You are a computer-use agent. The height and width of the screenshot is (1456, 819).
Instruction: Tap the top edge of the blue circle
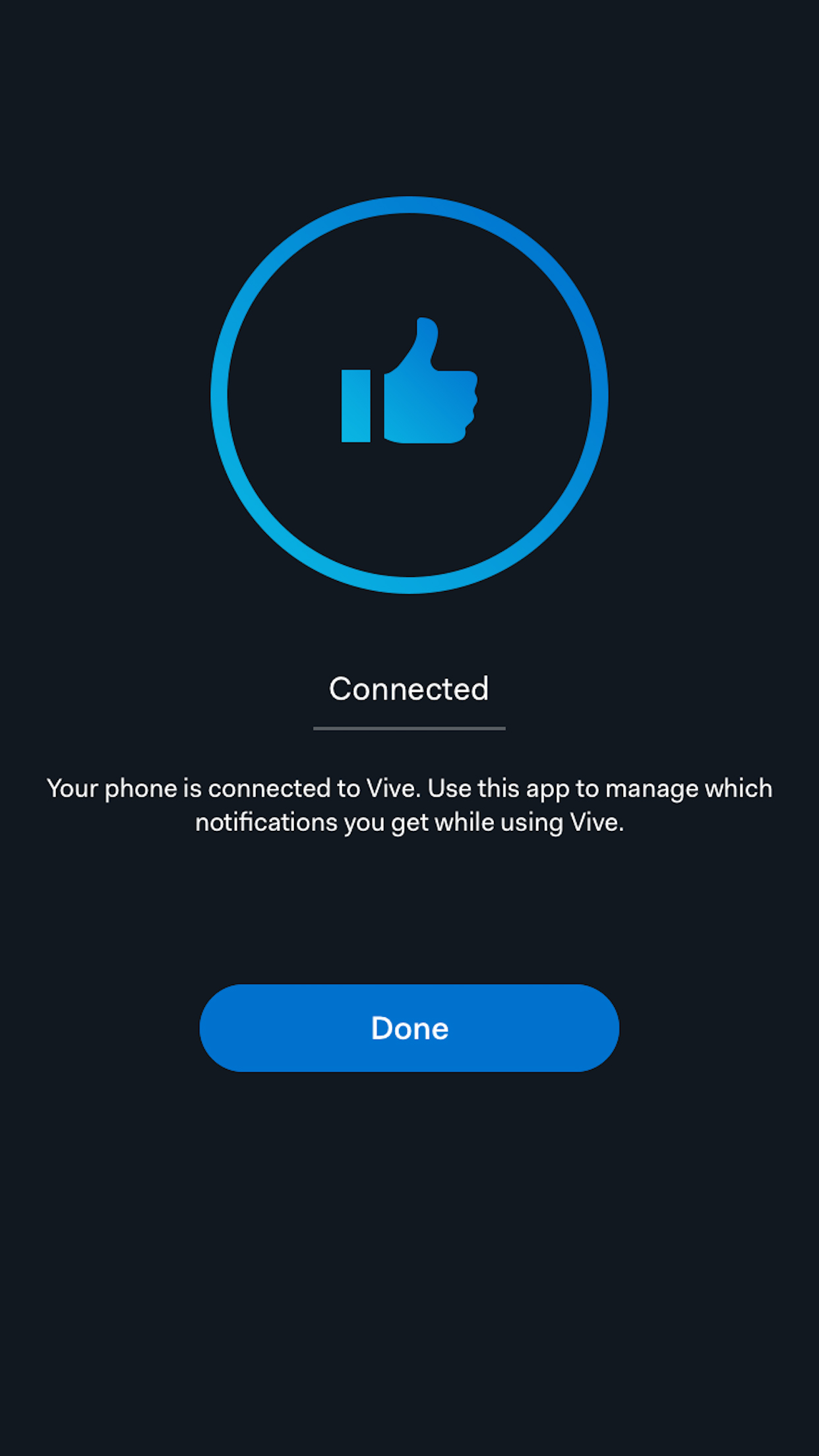pyautogui.click(x=409, y=203)
